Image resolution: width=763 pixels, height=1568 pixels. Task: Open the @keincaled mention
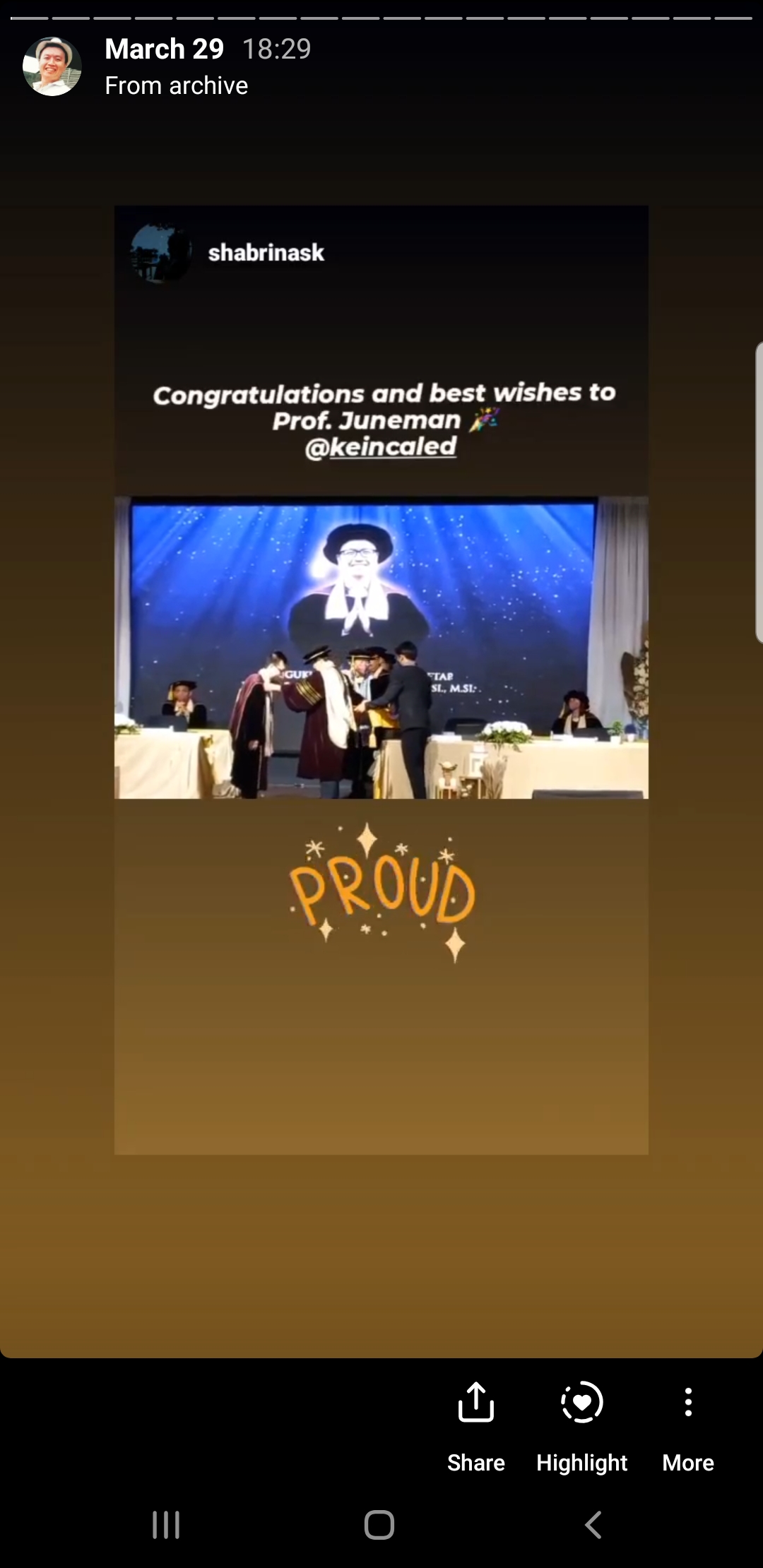point(381,446)
